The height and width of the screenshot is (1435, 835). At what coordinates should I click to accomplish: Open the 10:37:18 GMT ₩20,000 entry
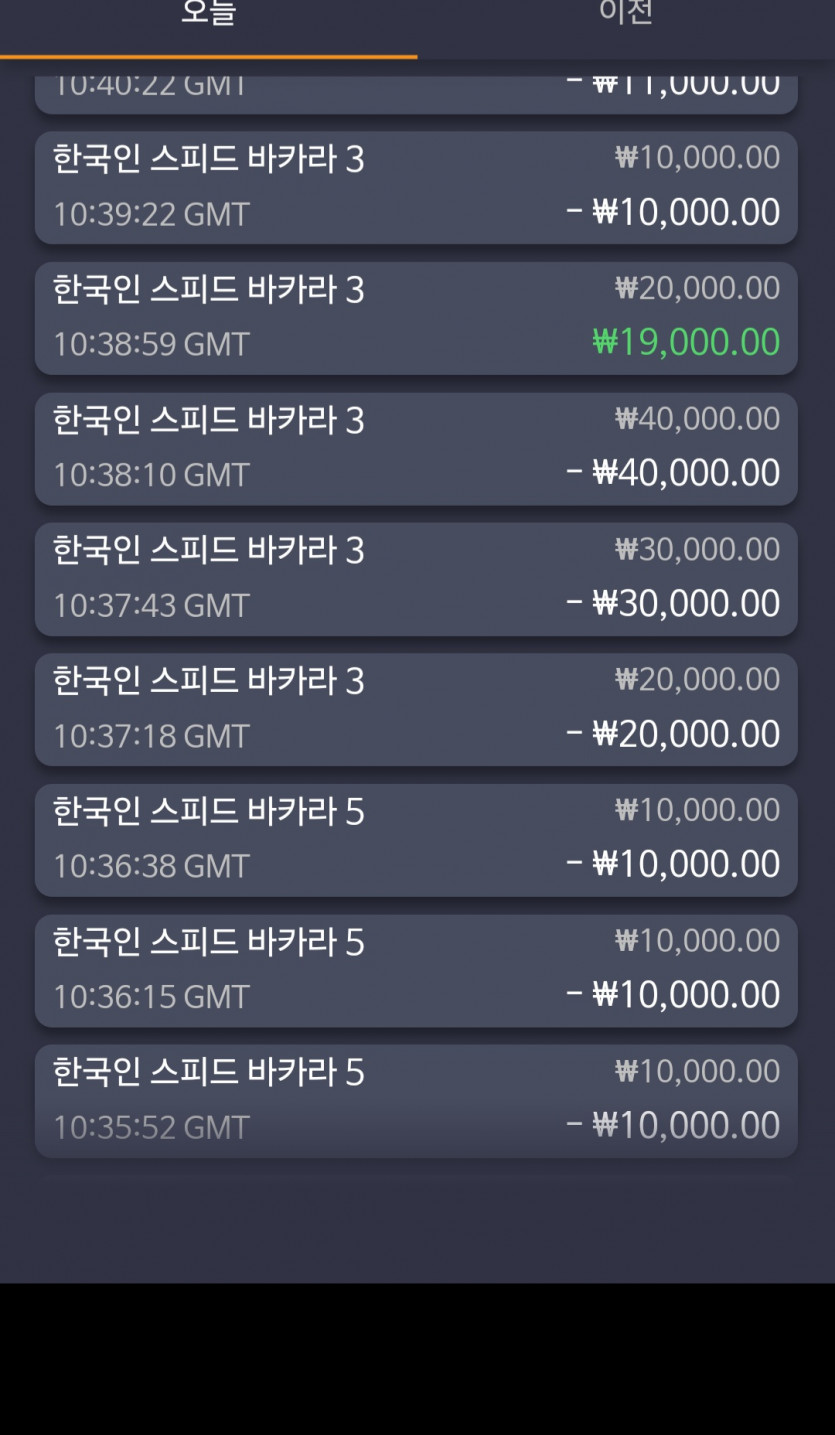(x=416, y=709)
